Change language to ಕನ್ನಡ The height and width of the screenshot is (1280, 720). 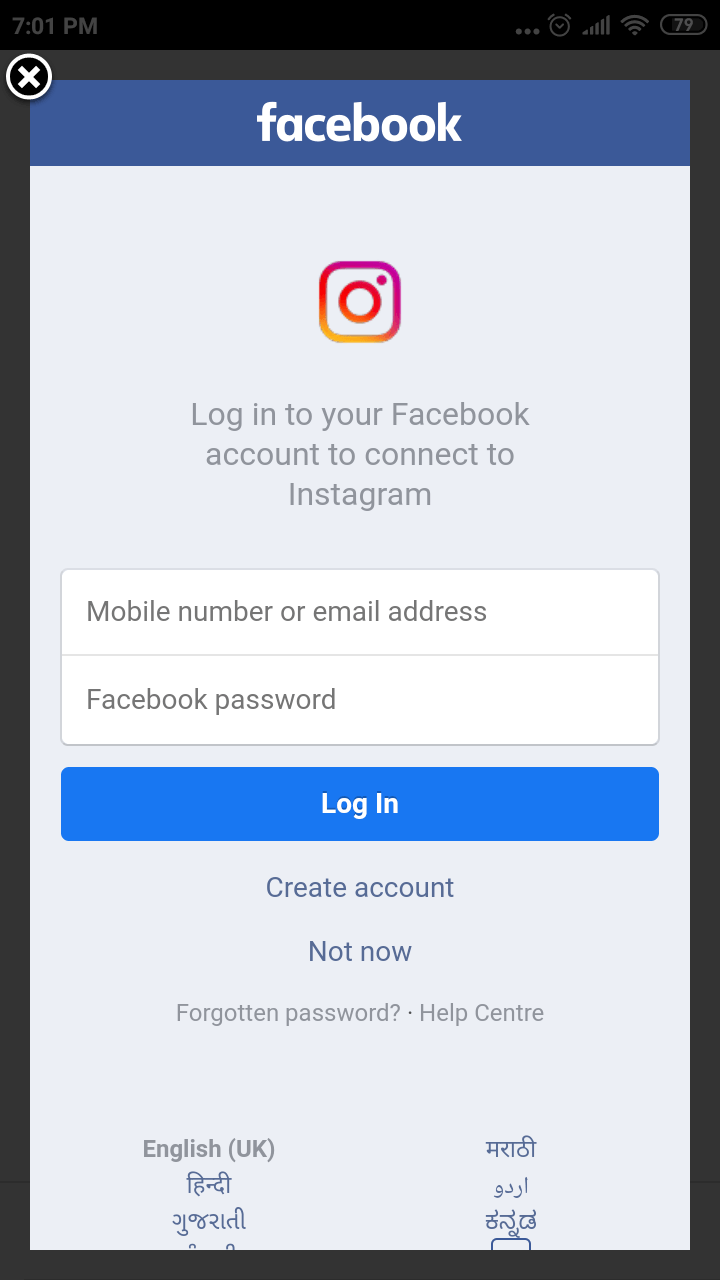click(x=511, y=1221)
